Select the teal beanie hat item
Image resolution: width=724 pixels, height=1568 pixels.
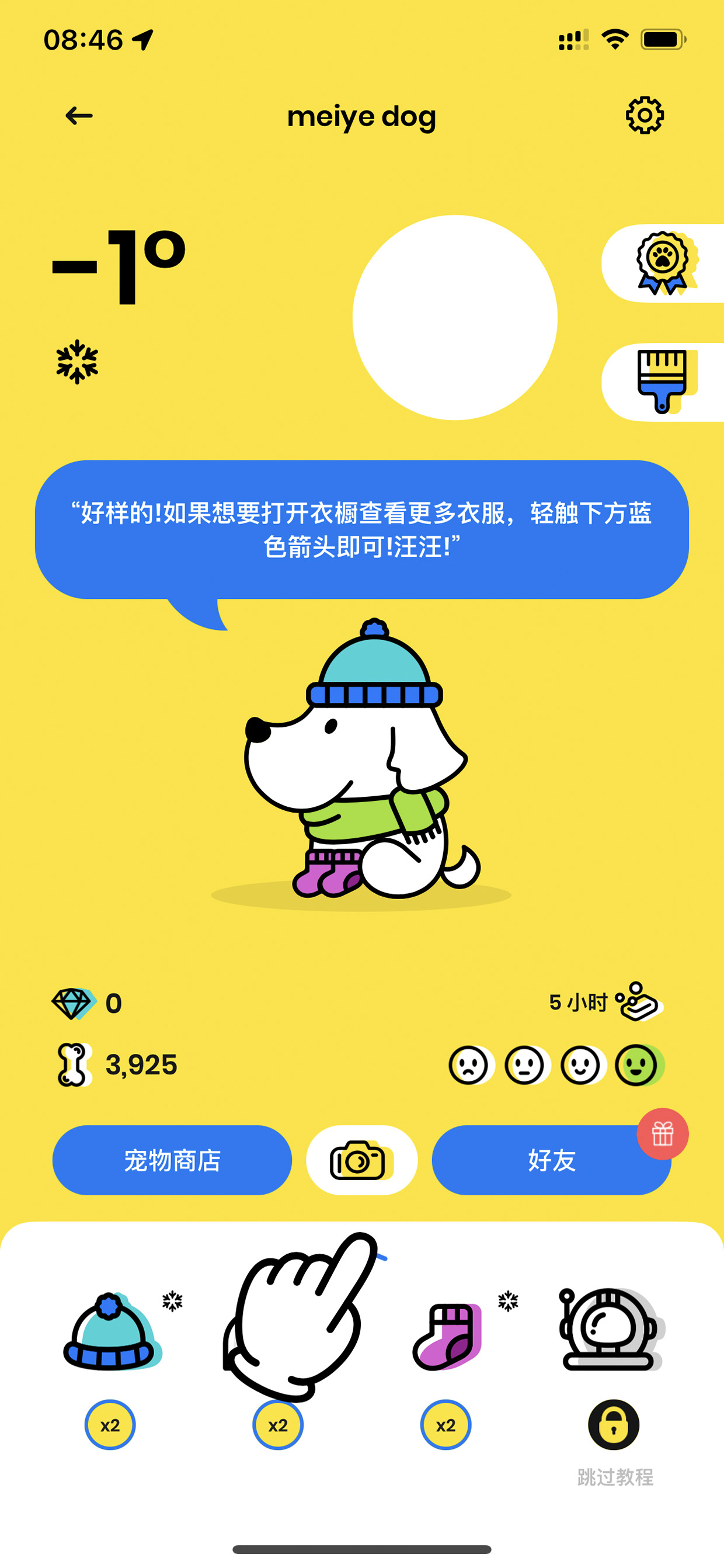[x=112, y=1333]
